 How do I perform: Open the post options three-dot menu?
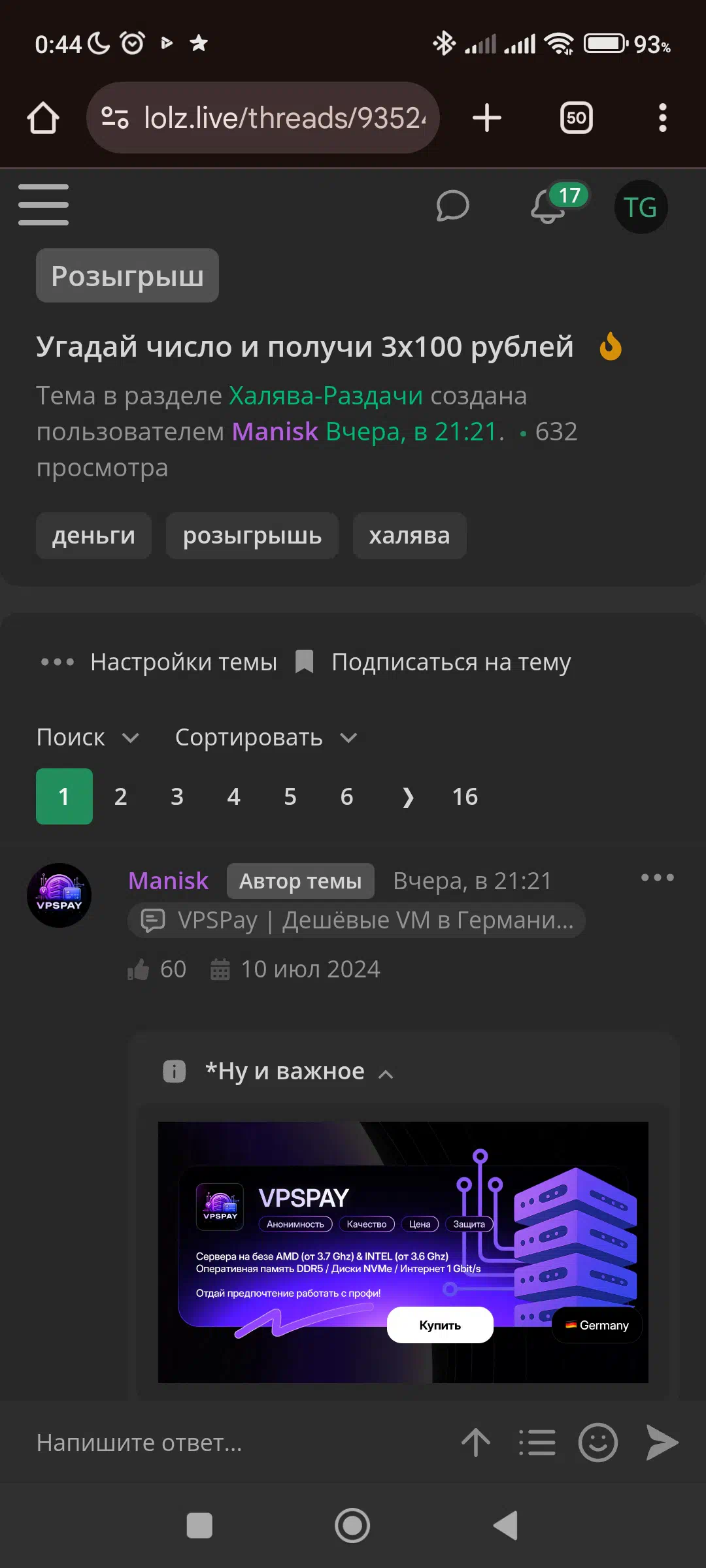[x=657, y=877]
